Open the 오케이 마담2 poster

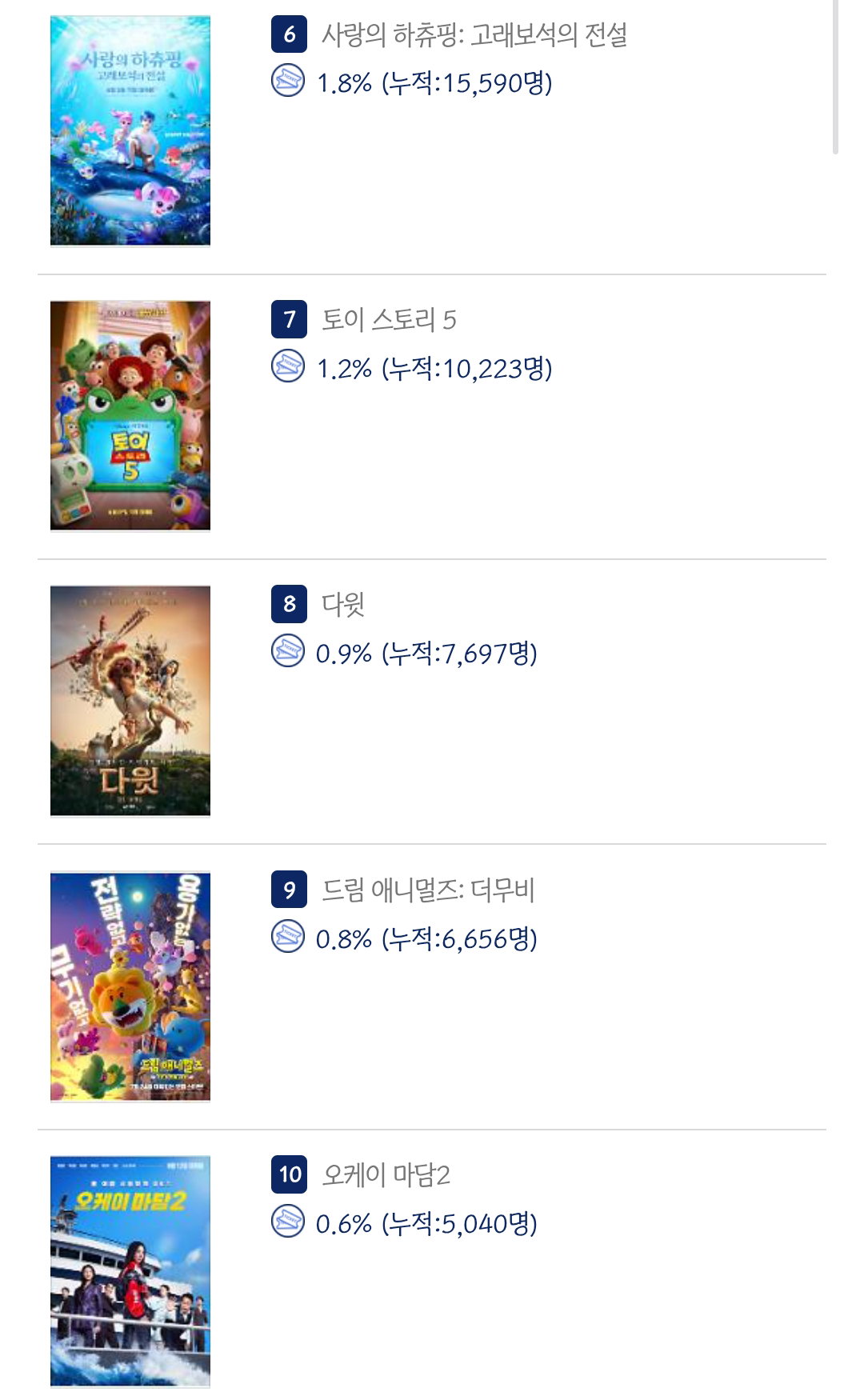(x=130, y=1271)
